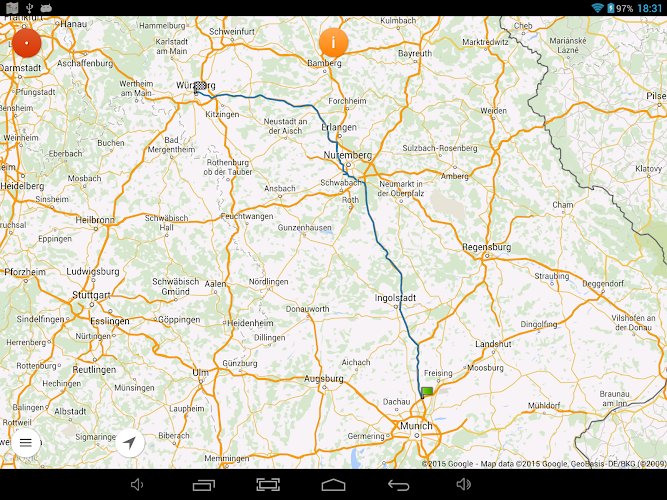Center map on my location
Image resolution: width=667 pixels, height=500 pixels.
130,442
